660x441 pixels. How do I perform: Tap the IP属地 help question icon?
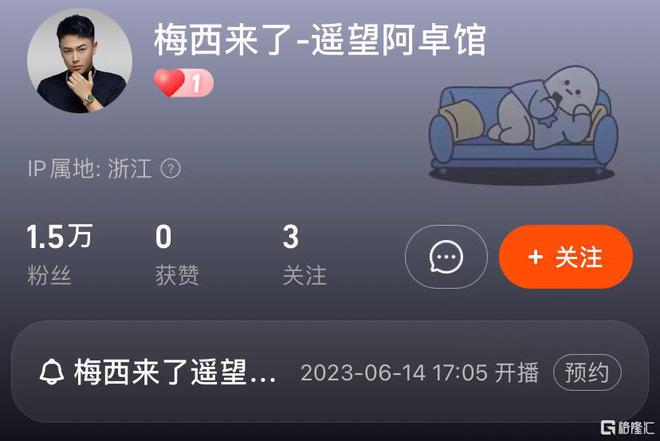click(171, 168)
